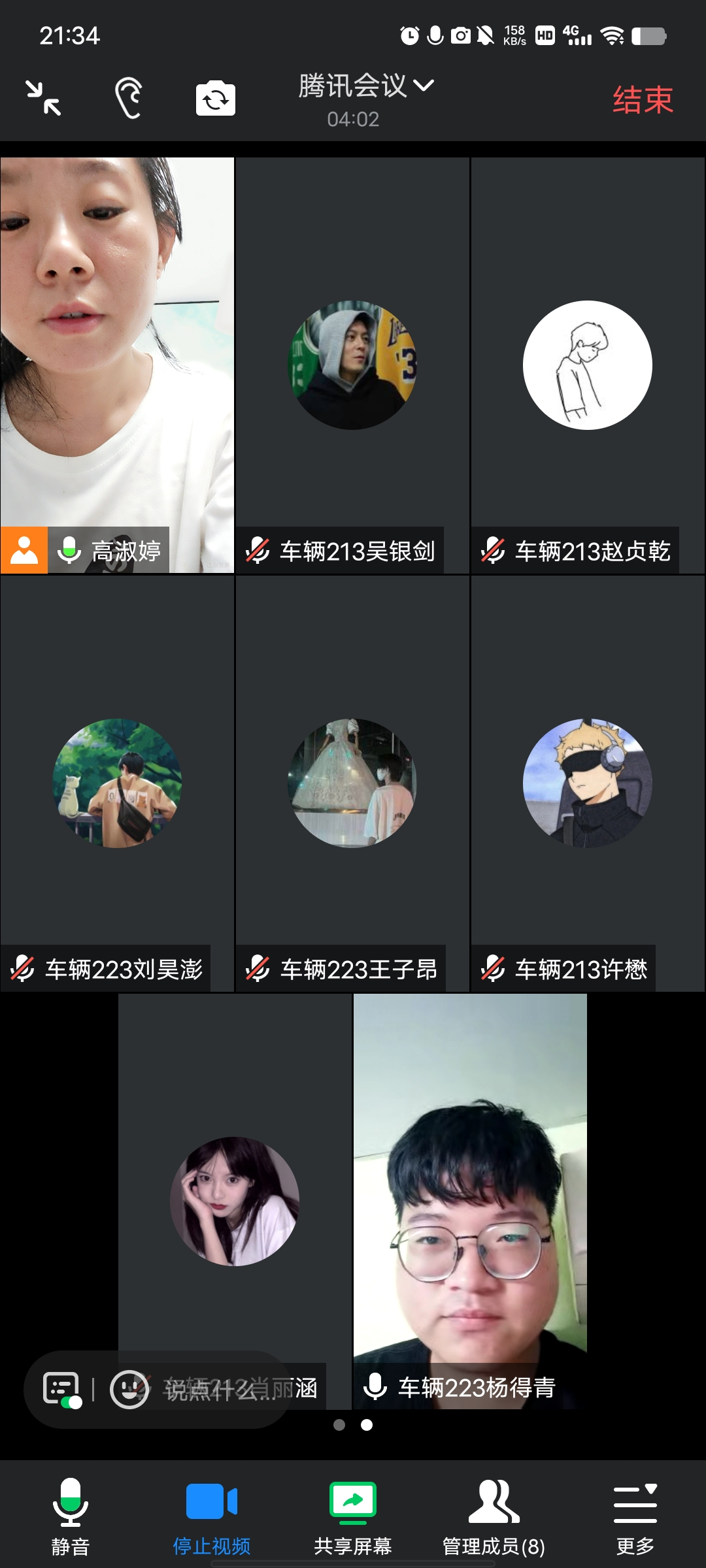Open 更多 options menu
This screenshot has width=706, height=1568.
pos(635,1514)
